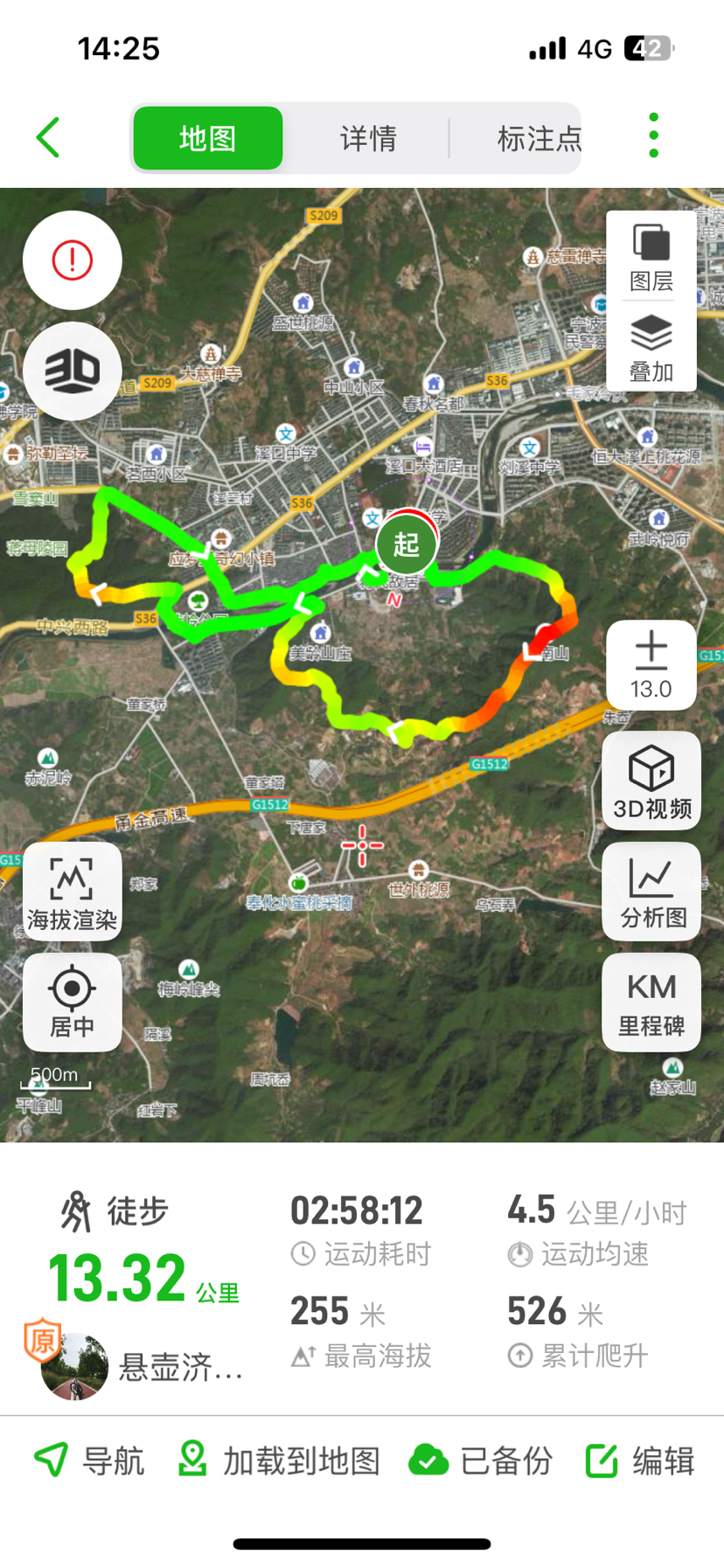Open the three-dot overflow menu

click(x=653, y=135)
